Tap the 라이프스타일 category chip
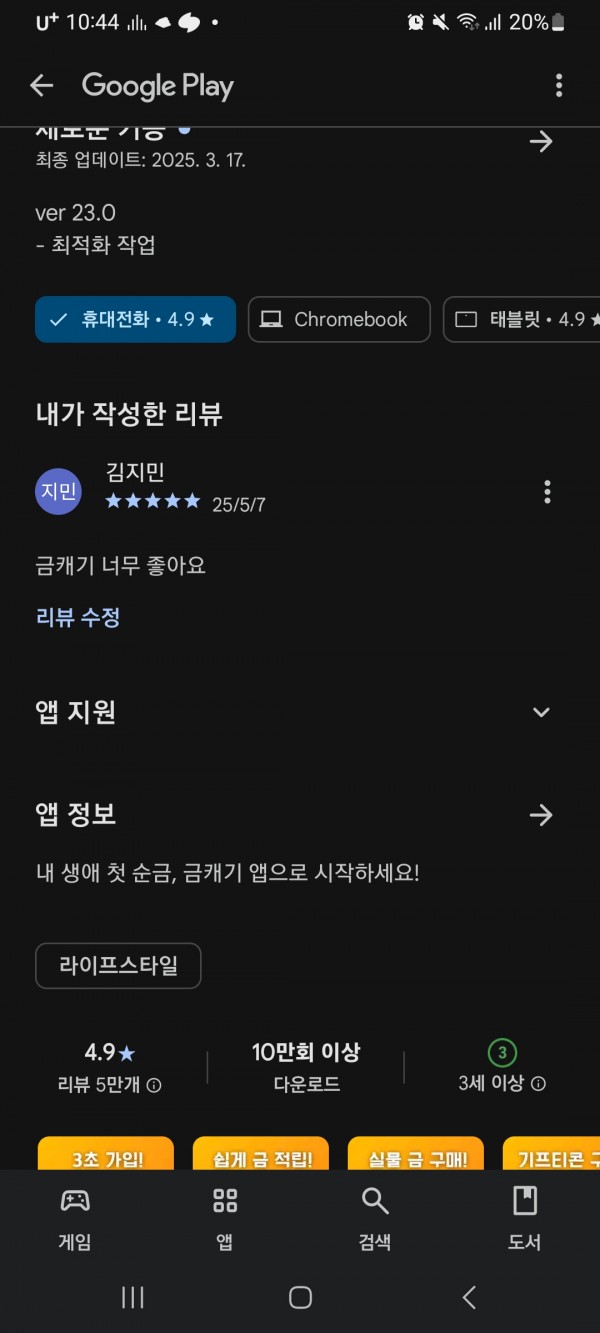 click(118, 966)
